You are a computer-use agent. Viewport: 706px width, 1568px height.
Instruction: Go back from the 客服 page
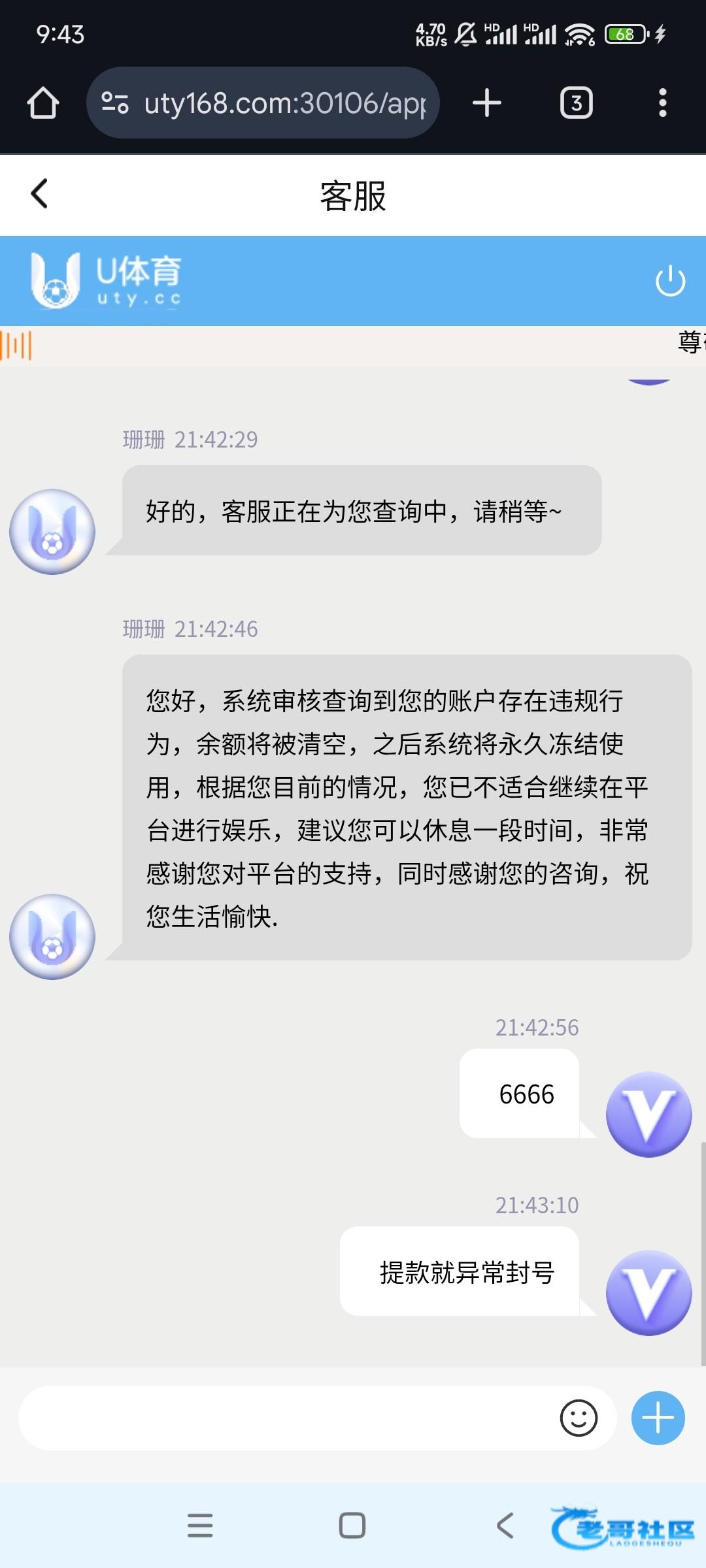point(40,194)
